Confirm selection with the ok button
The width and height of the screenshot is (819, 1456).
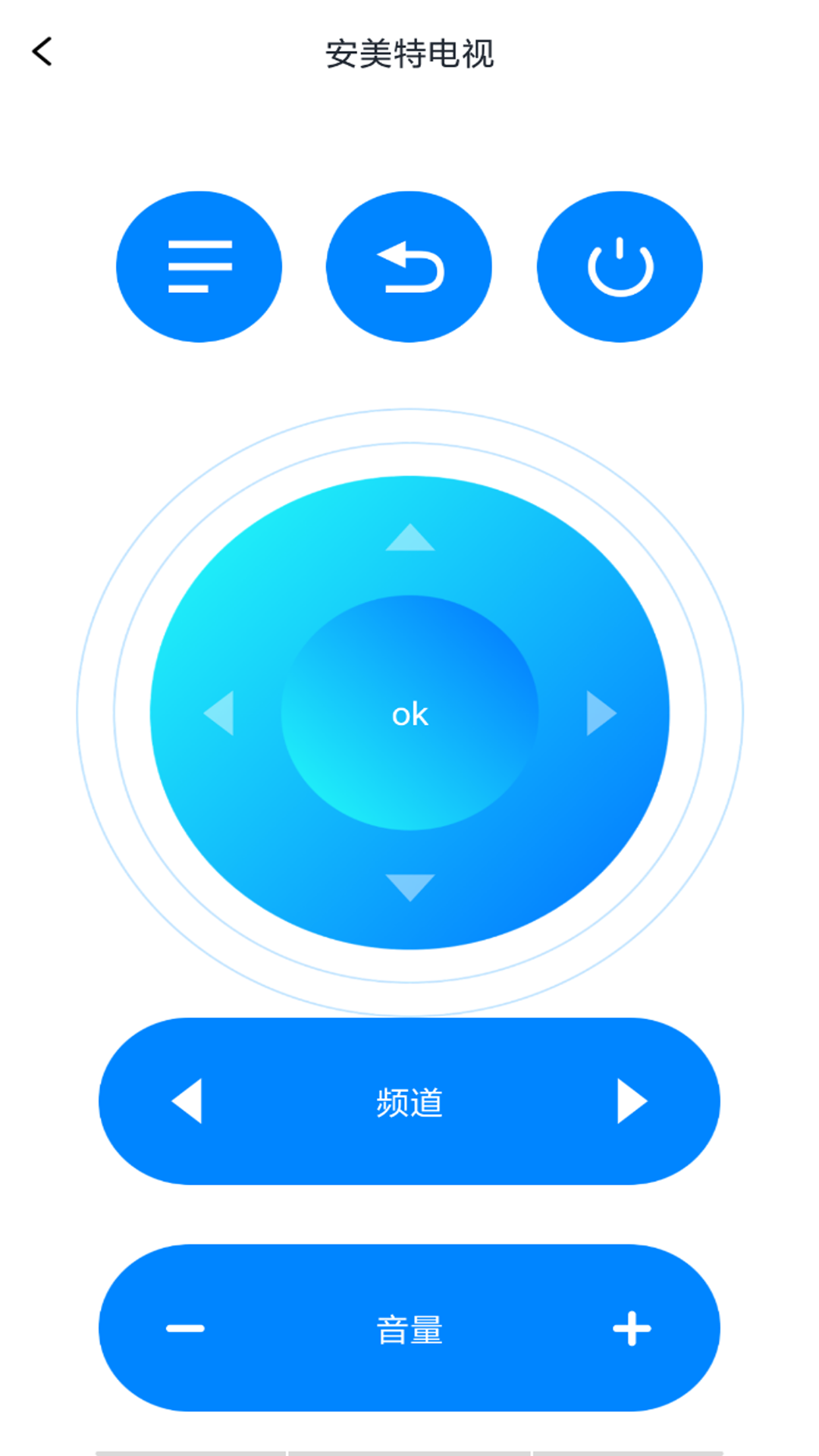tap(409, 714)
